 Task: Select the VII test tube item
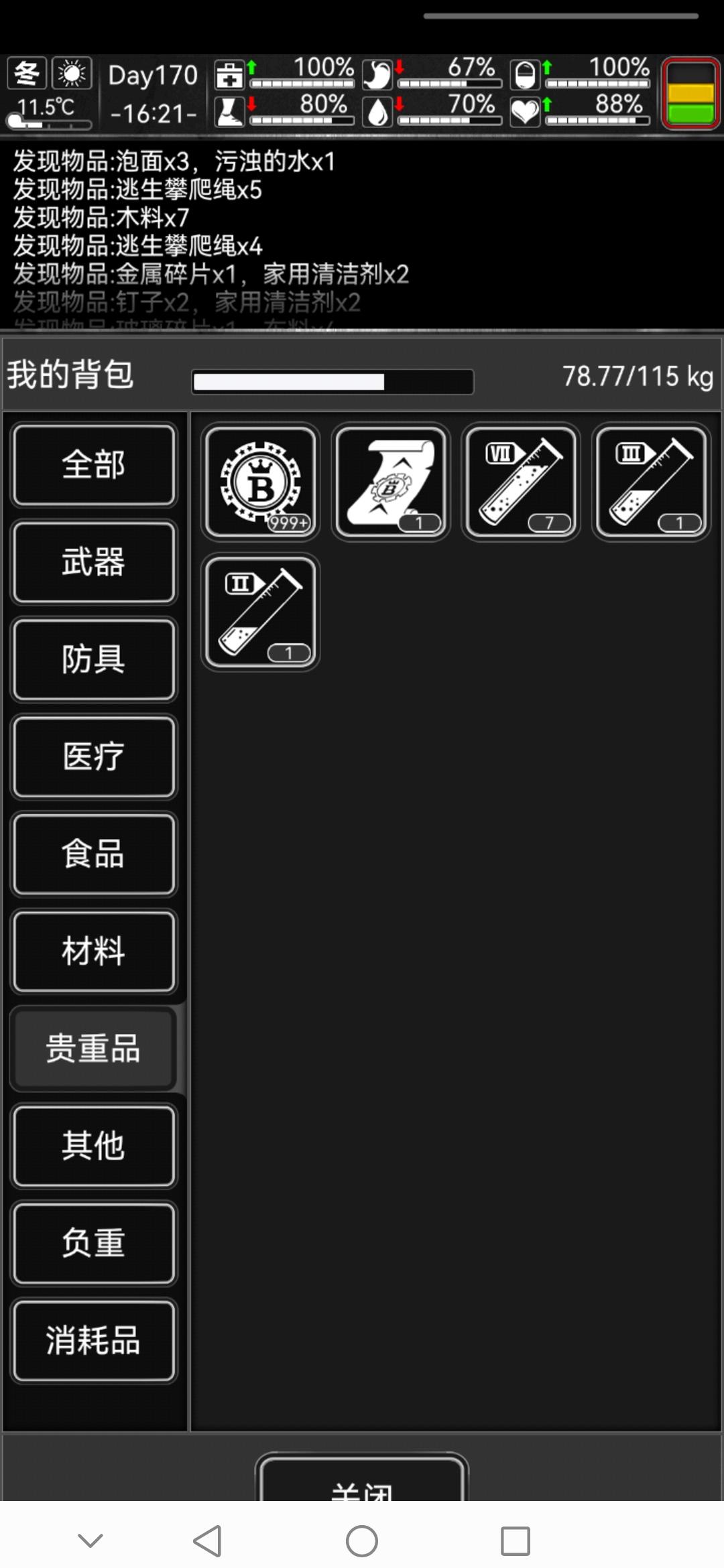point(521,482)
